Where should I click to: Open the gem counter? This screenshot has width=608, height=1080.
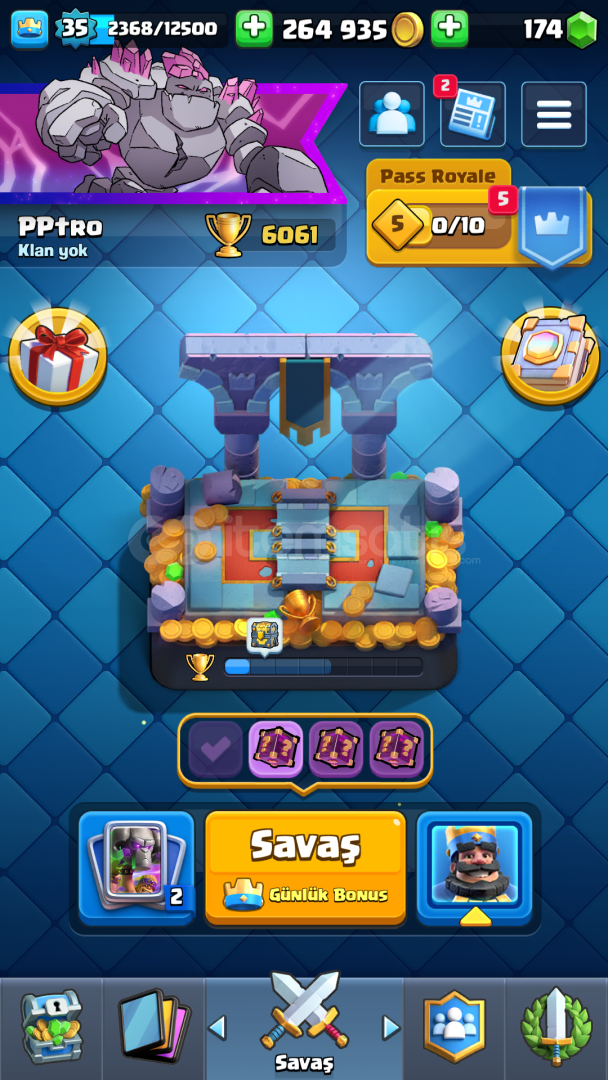[x=559, y=29]
